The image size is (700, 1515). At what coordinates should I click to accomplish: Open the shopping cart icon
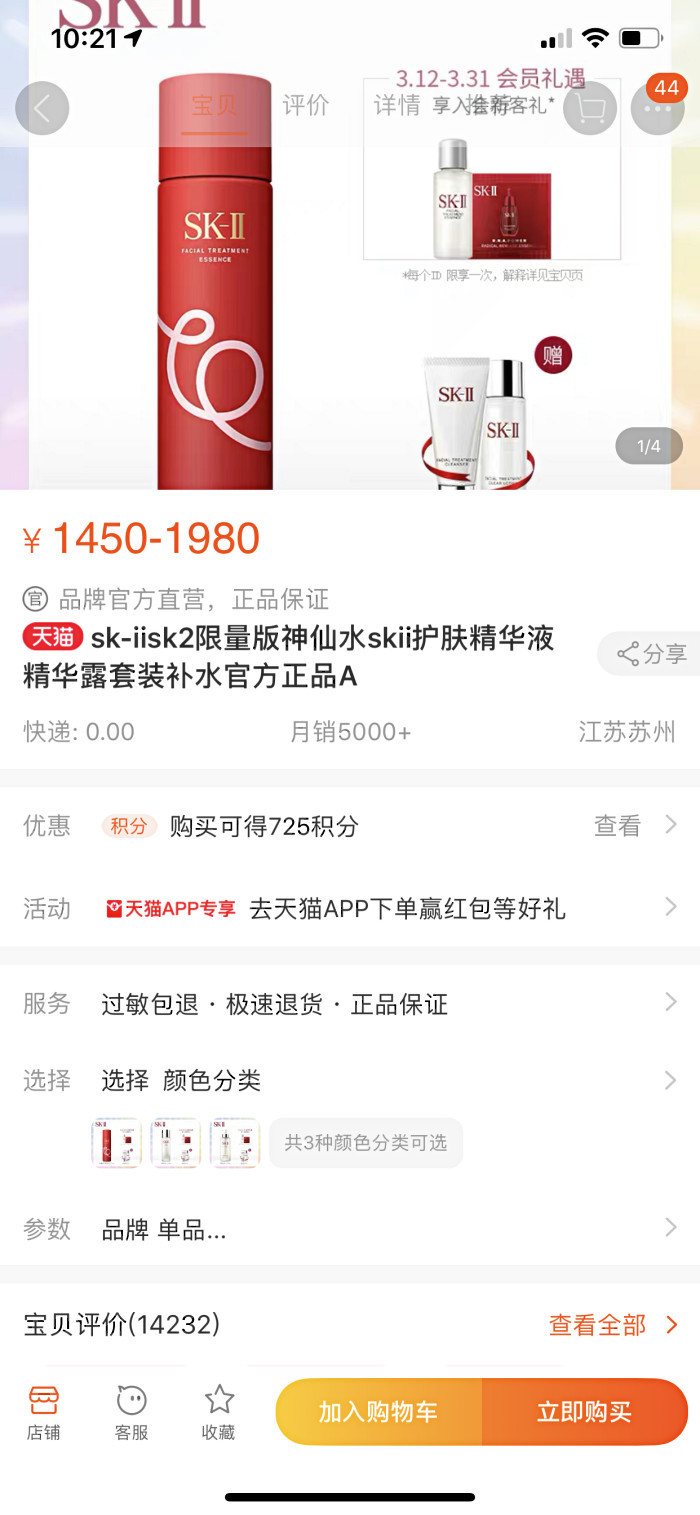590,108
